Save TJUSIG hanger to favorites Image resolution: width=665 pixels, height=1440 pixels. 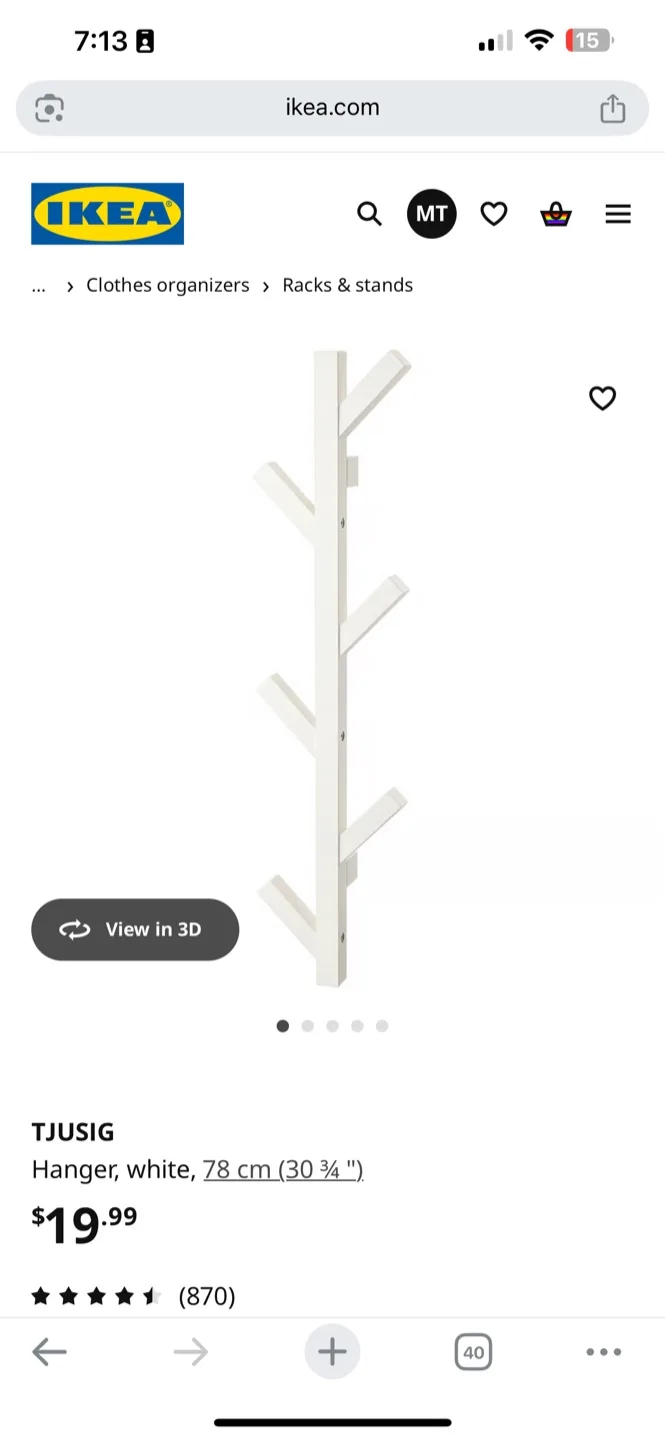click(x=602, y=398)
